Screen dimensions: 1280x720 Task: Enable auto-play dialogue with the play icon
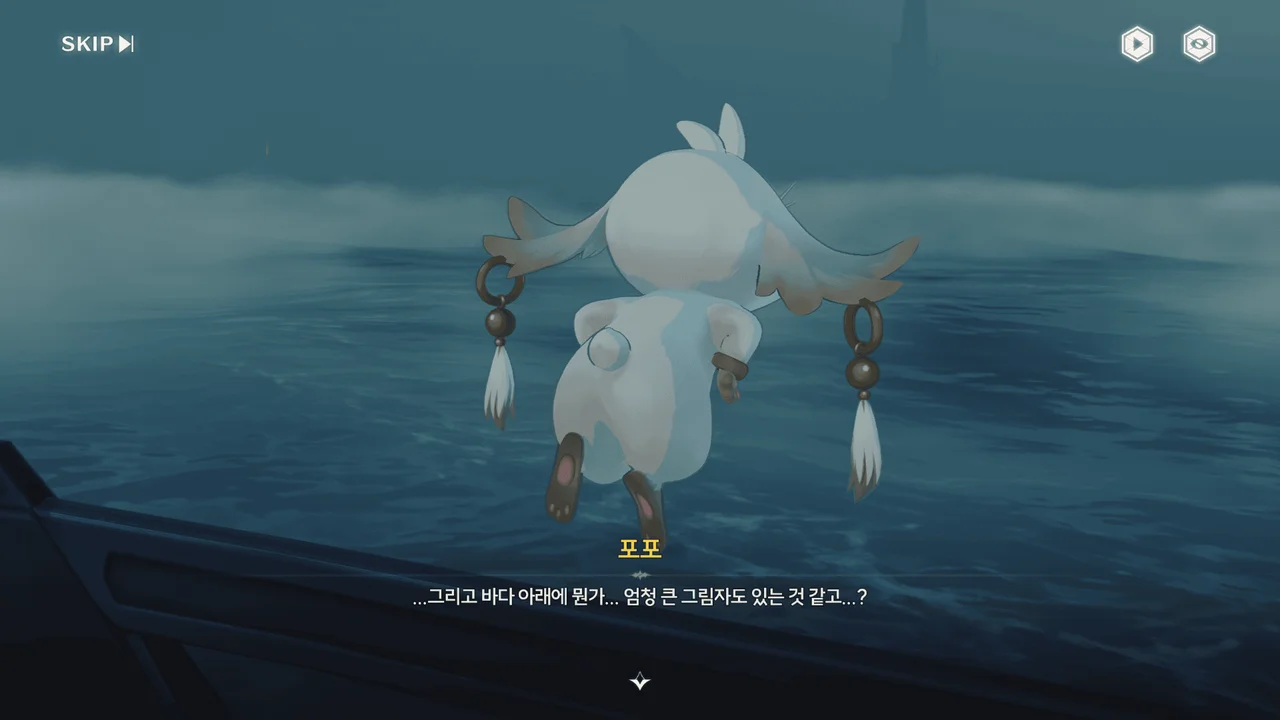tap(1136, 44)
